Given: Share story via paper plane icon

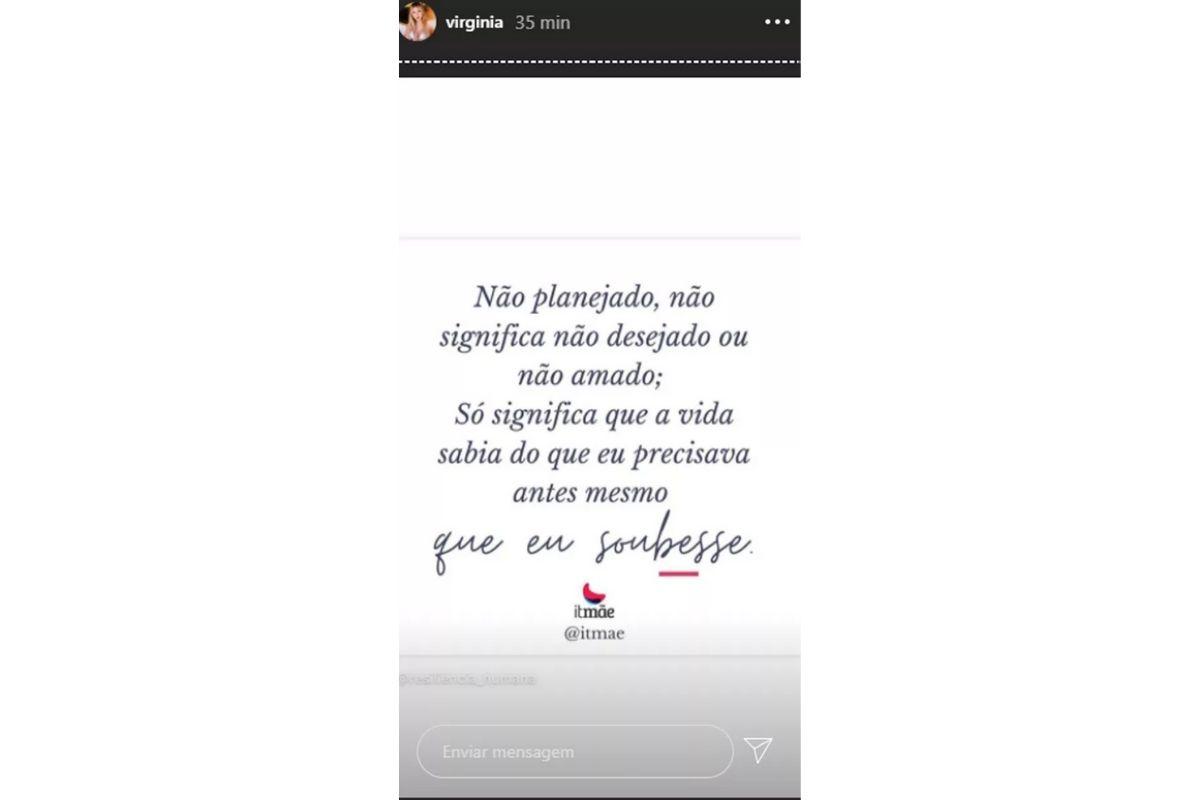Looking at the screenshot, I should click(x=758, y=751).
